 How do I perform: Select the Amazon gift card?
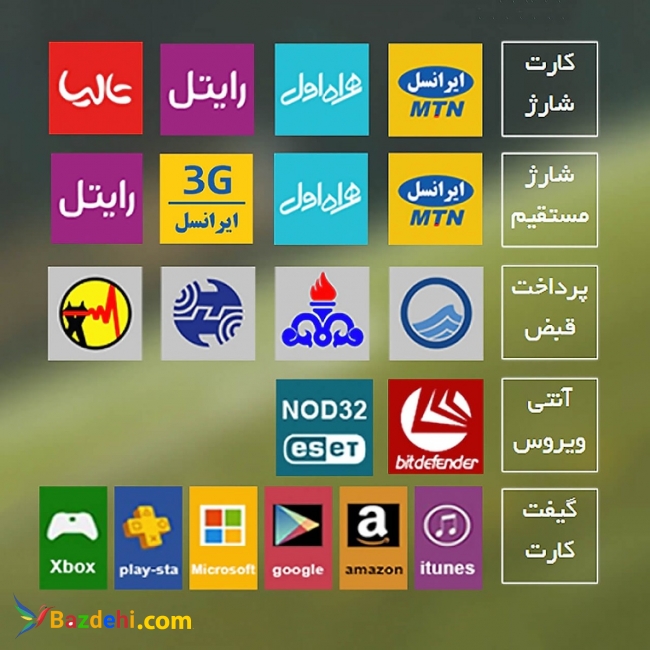coord(373,537)
